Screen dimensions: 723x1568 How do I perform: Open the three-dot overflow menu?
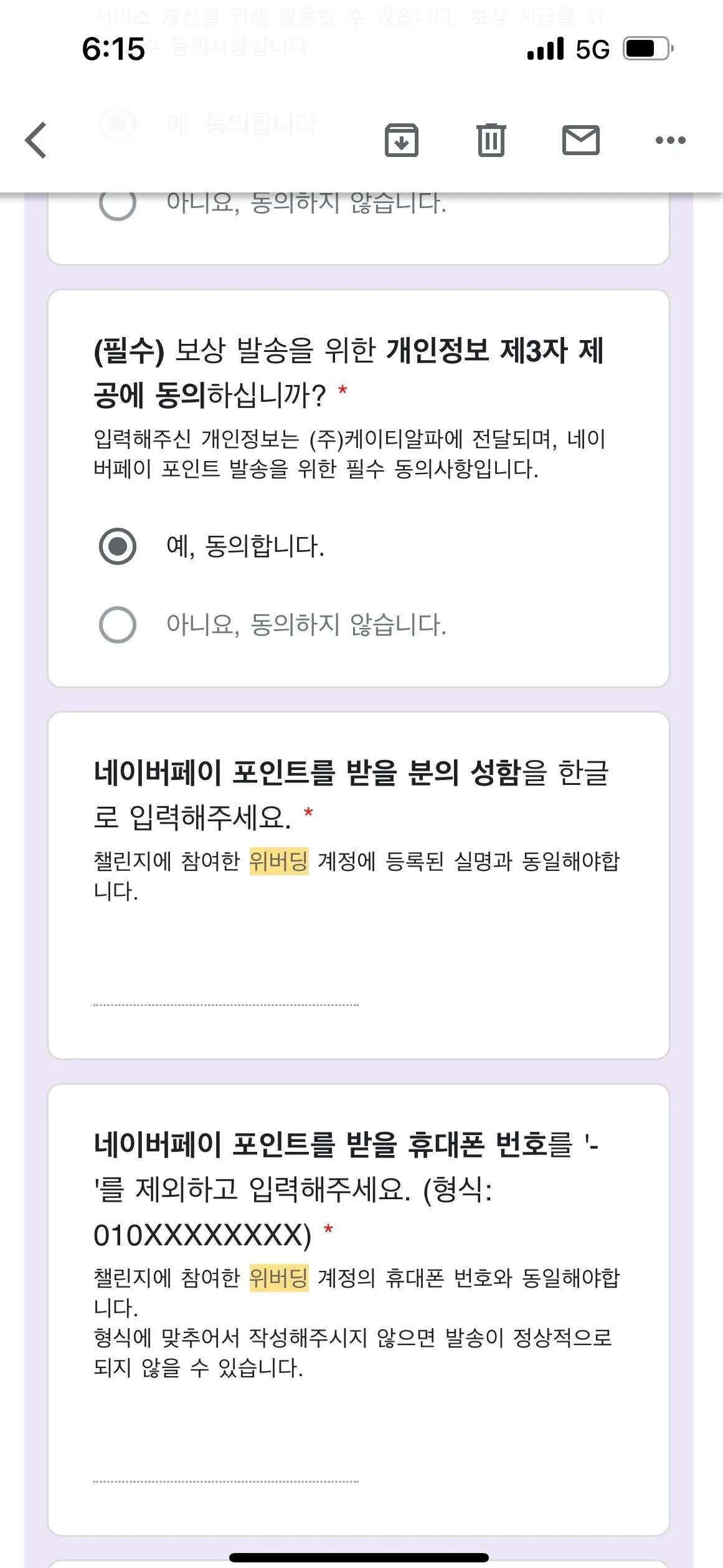coord(670,140)
